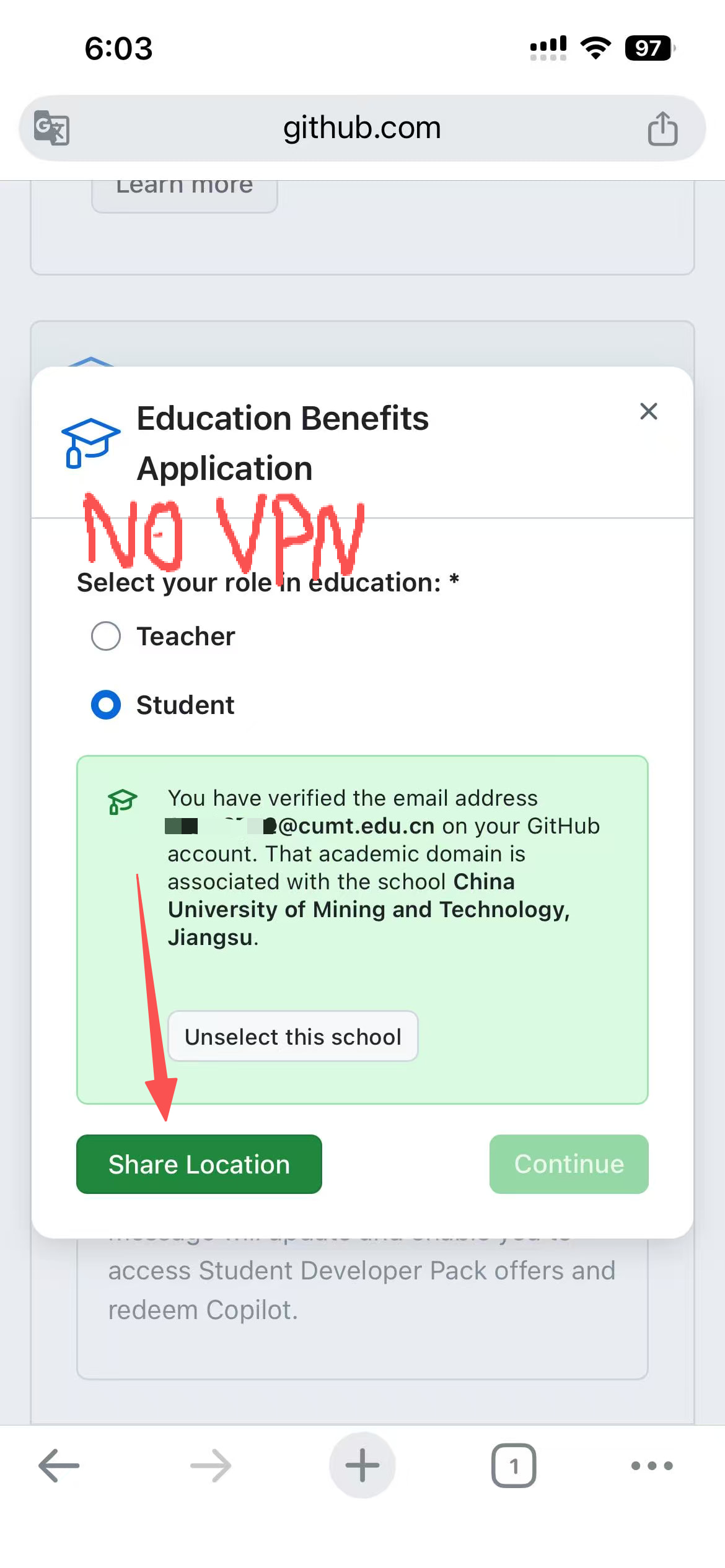Open the browser overflow menu
This screenshot has width=725, height=1568.
pos(652,1465)
